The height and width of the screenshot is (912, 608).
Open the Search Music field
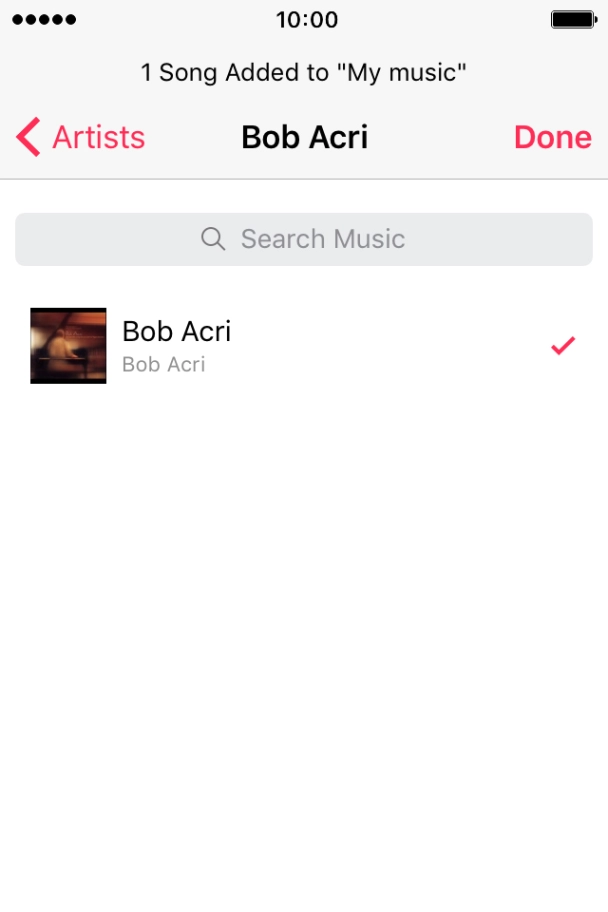(303, 239)
